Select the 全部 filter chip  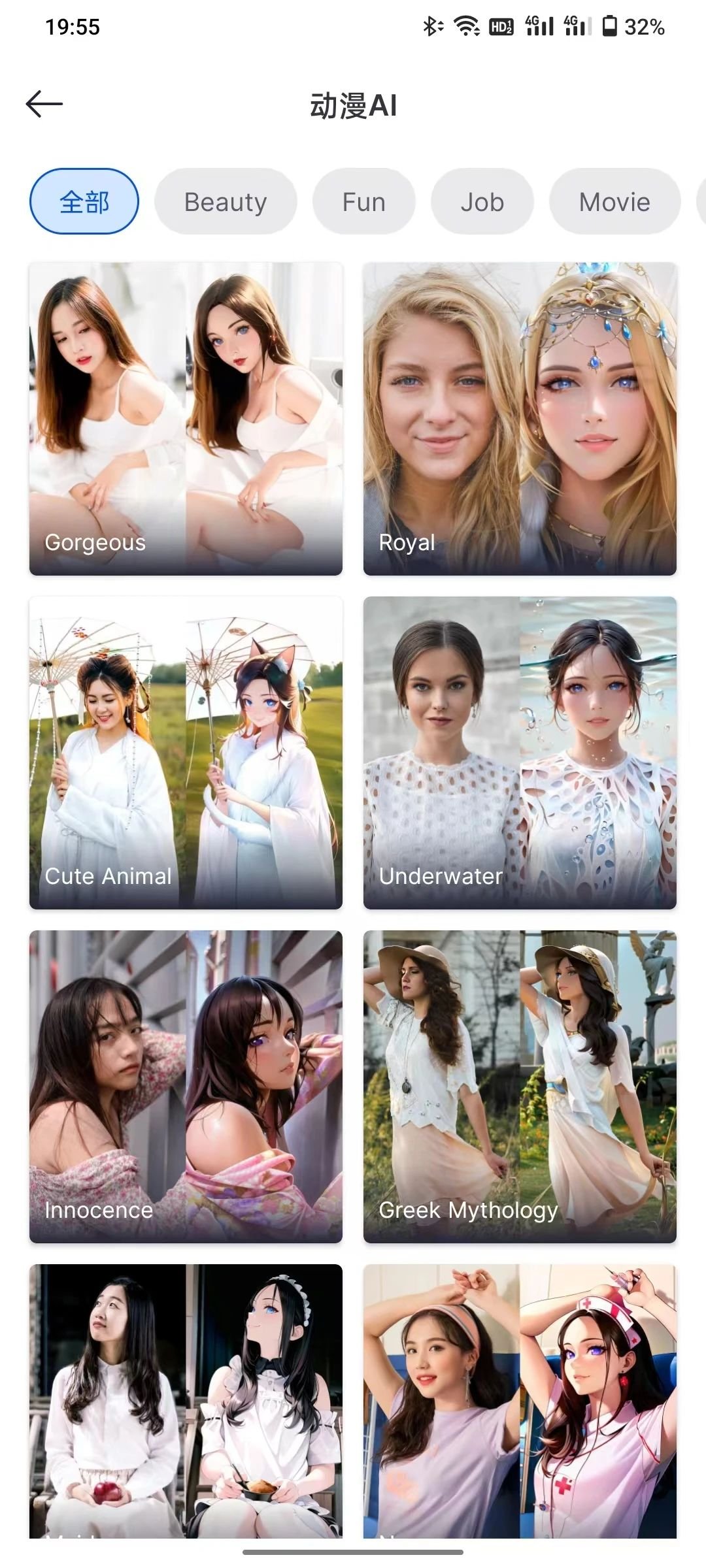pyautogui.click(x=84, y=202)
